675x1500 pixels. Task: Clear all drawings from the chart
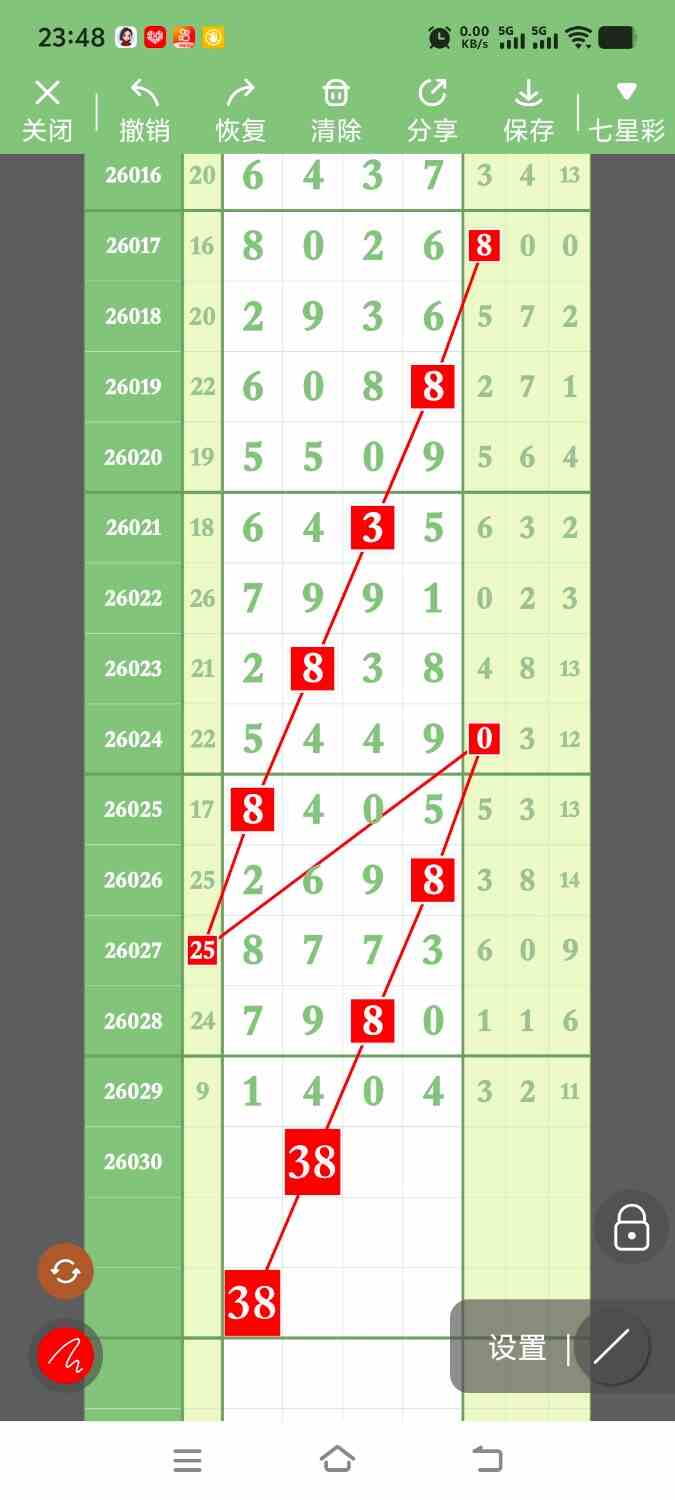pos(336,111)
